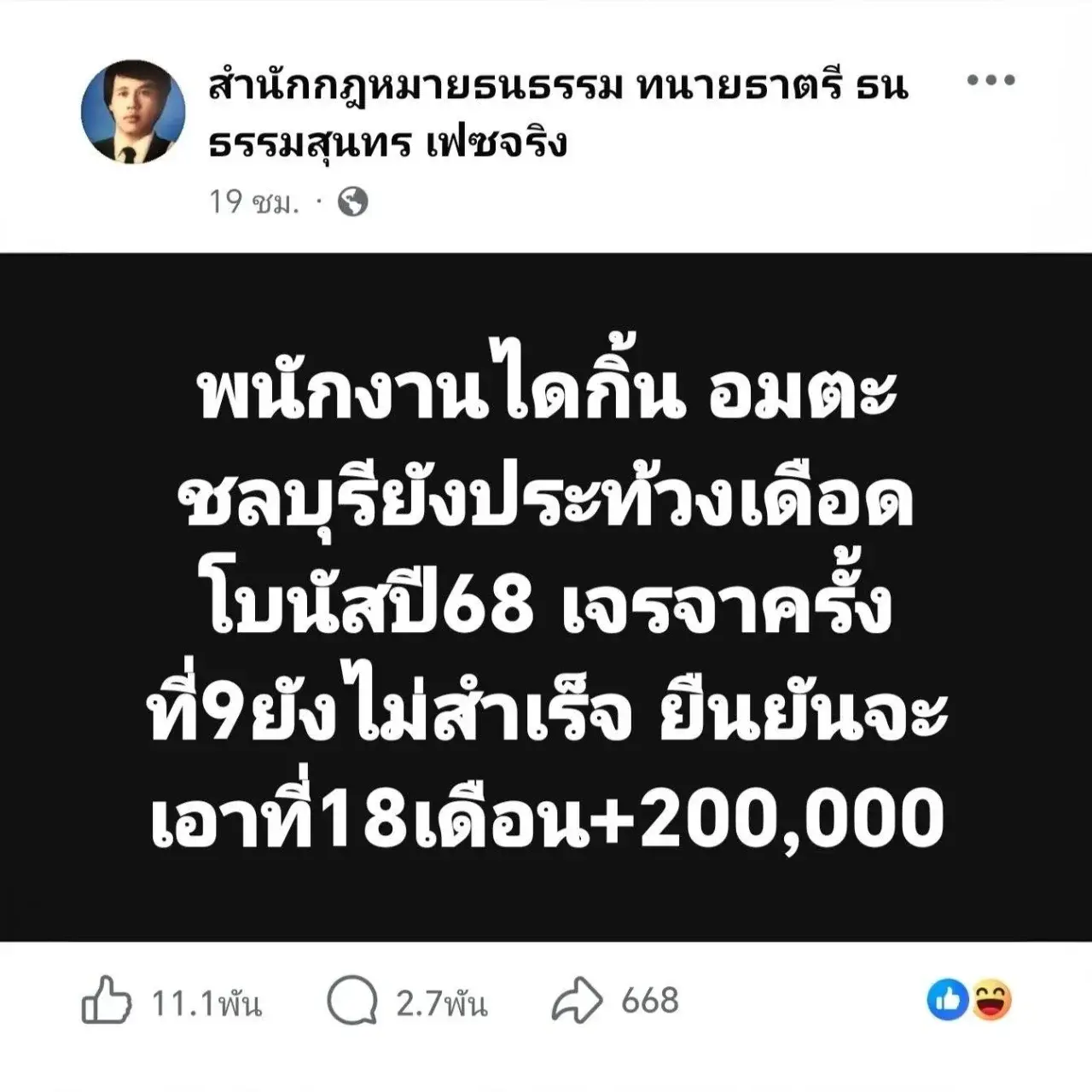
Task: Share this post using arrow icon
Action: [x=578, y=1000]
